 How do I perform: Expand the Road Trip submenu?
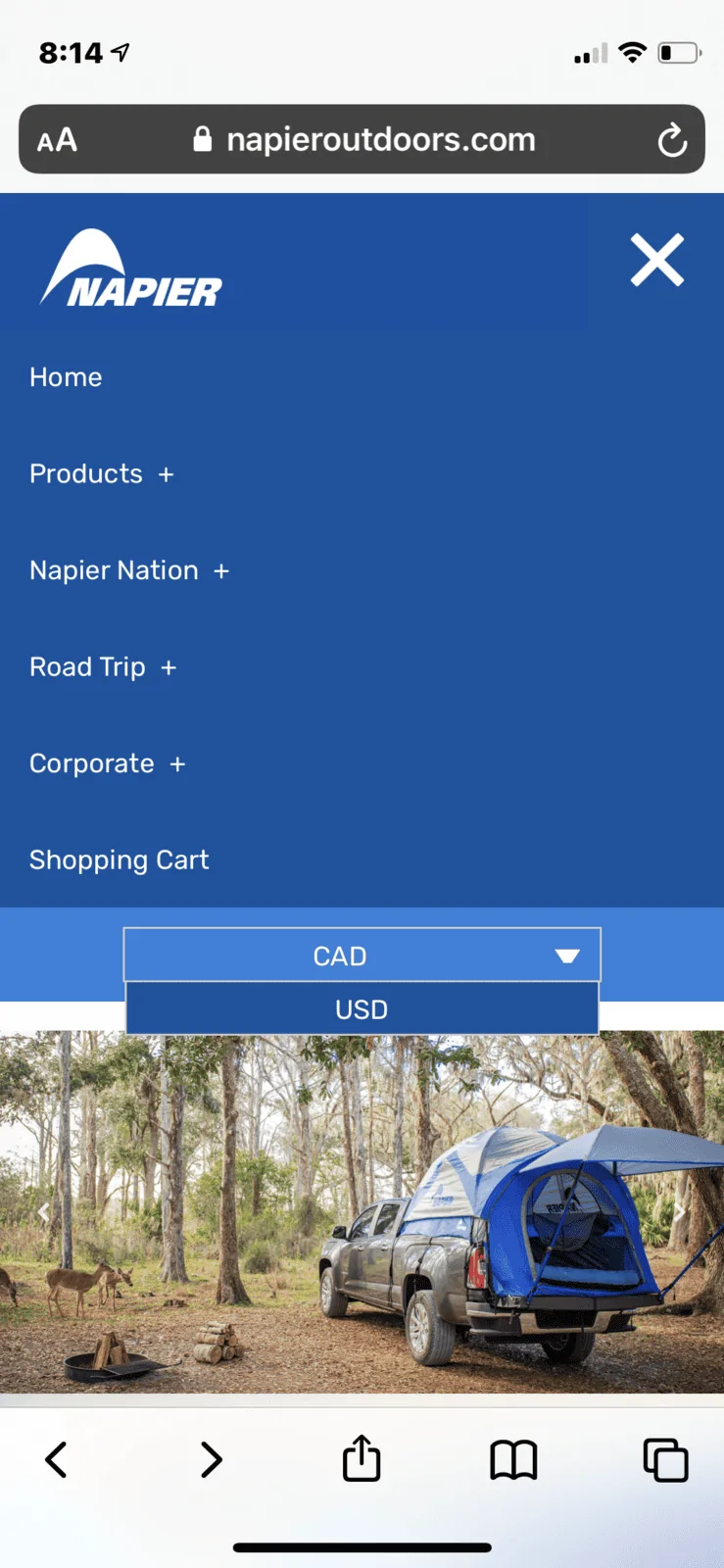[x=169, y=667]
